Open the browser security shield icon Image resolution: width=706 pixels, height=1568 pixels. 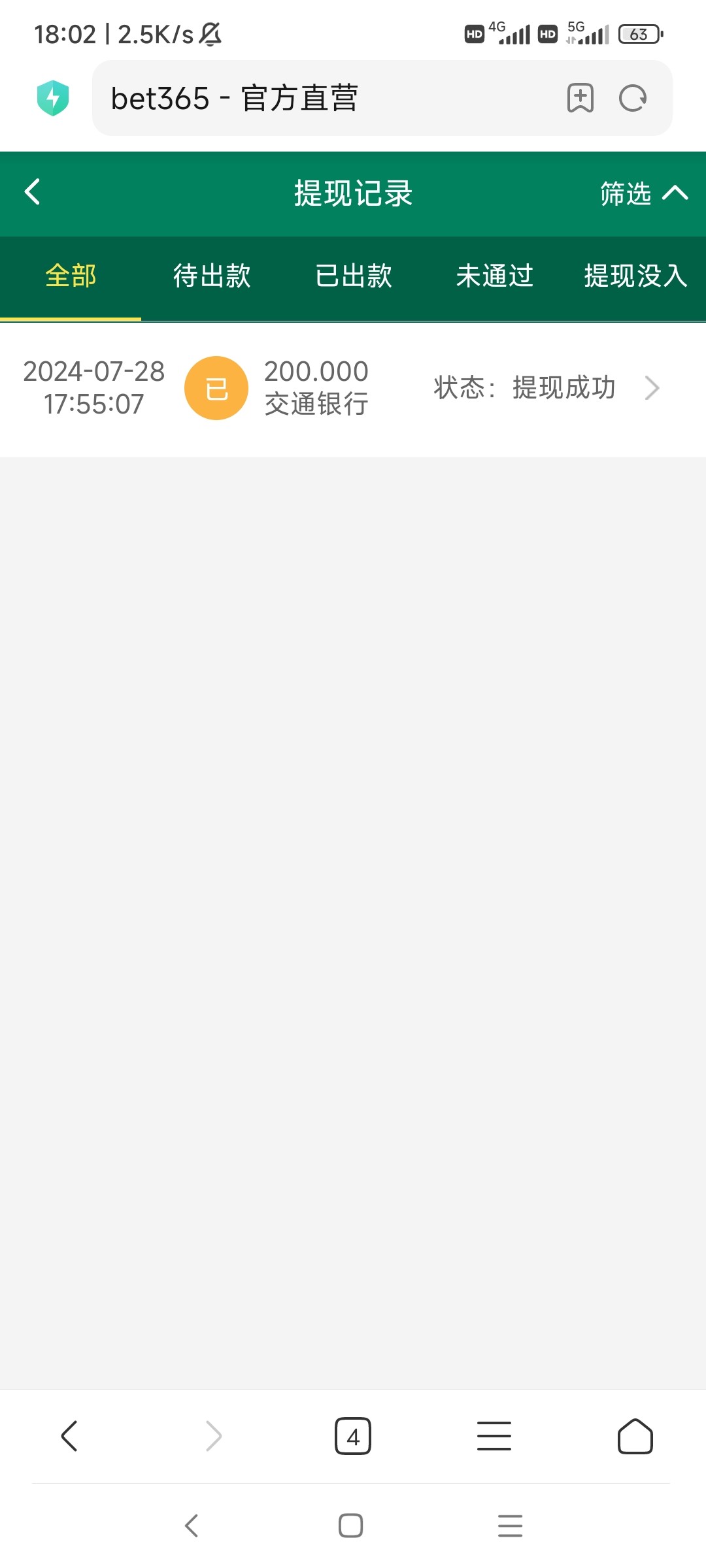click(53, 98)
